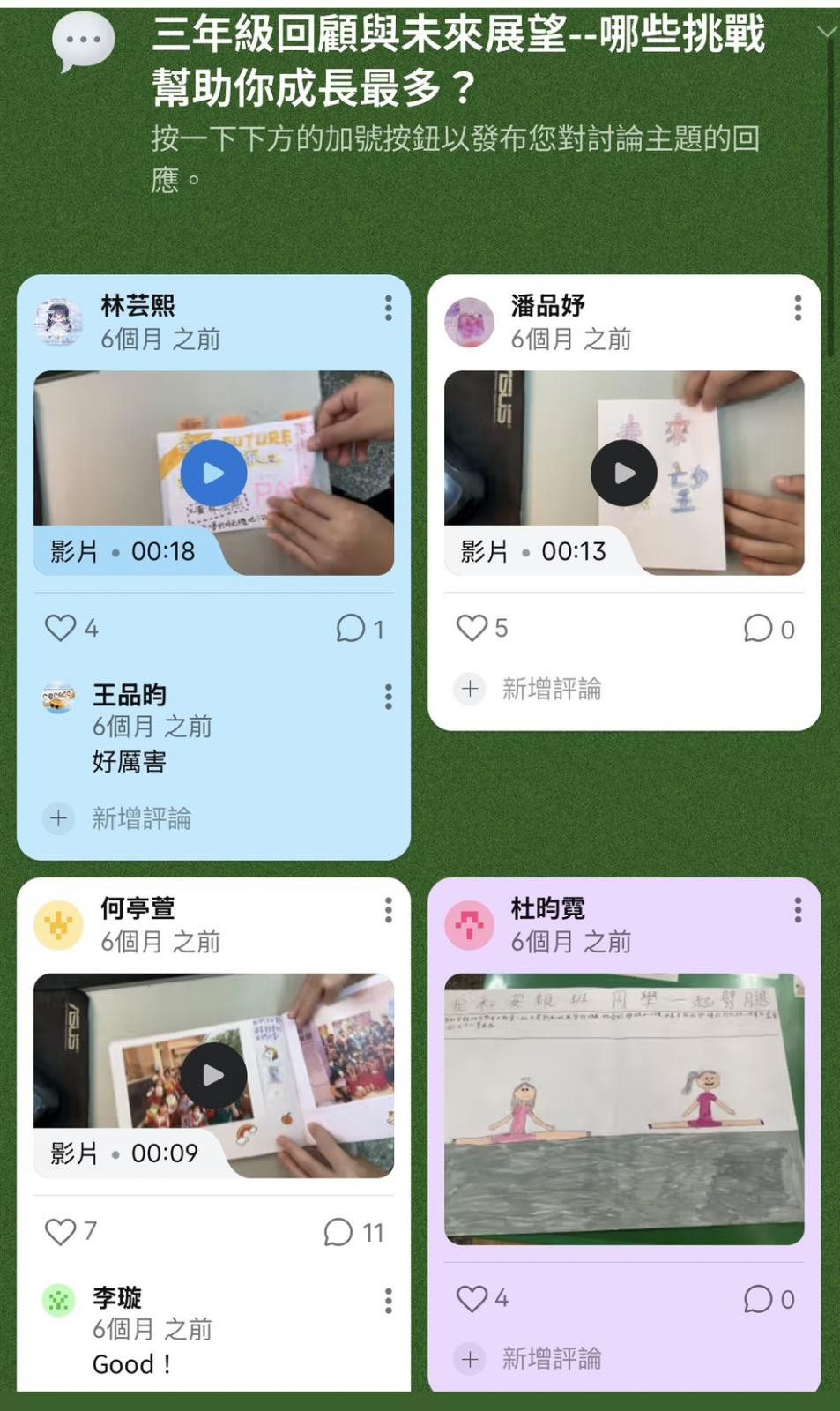Open comment icon on 杜昀霓's post

pos(758,1299)
